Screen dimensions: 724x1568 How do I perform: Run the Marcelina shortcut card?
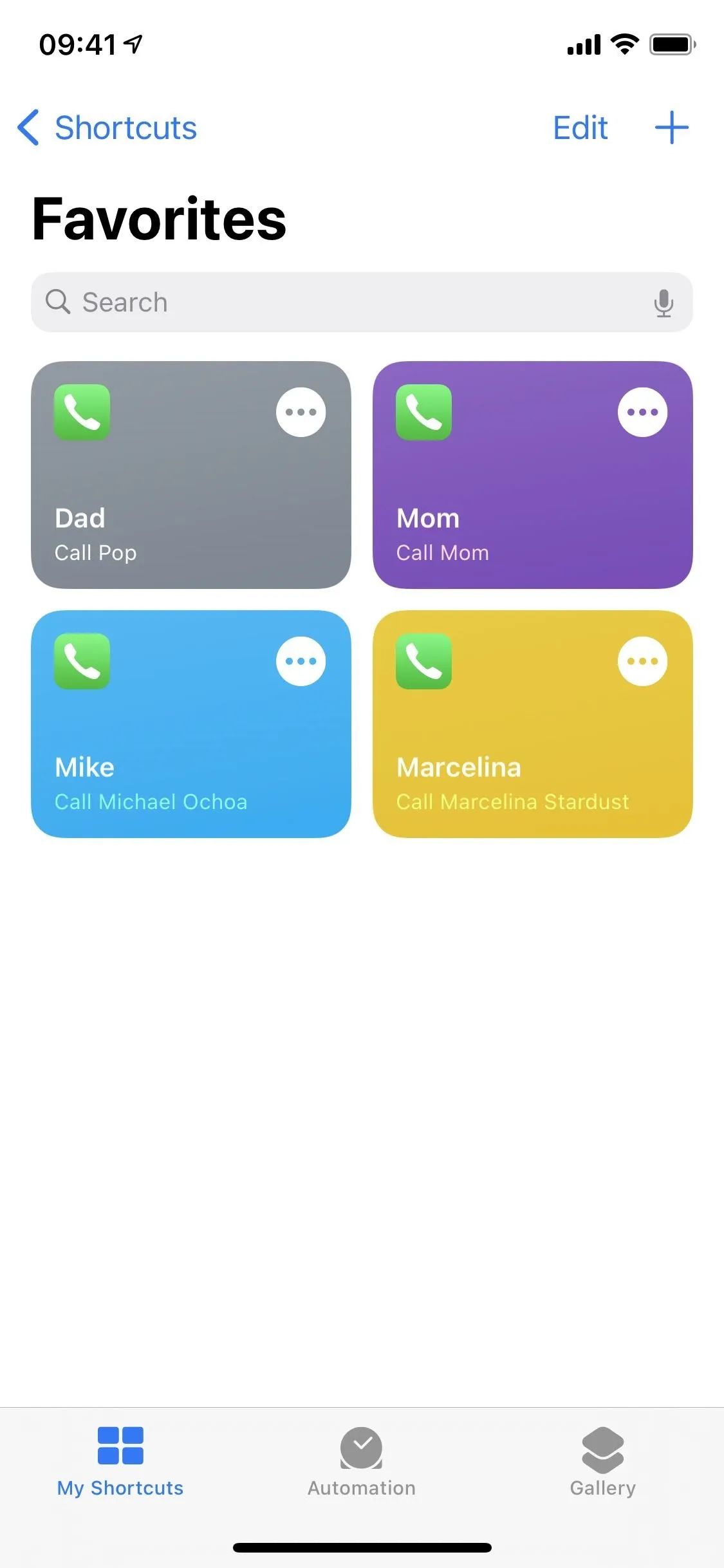pyautogui.click(x=532, y=723)
